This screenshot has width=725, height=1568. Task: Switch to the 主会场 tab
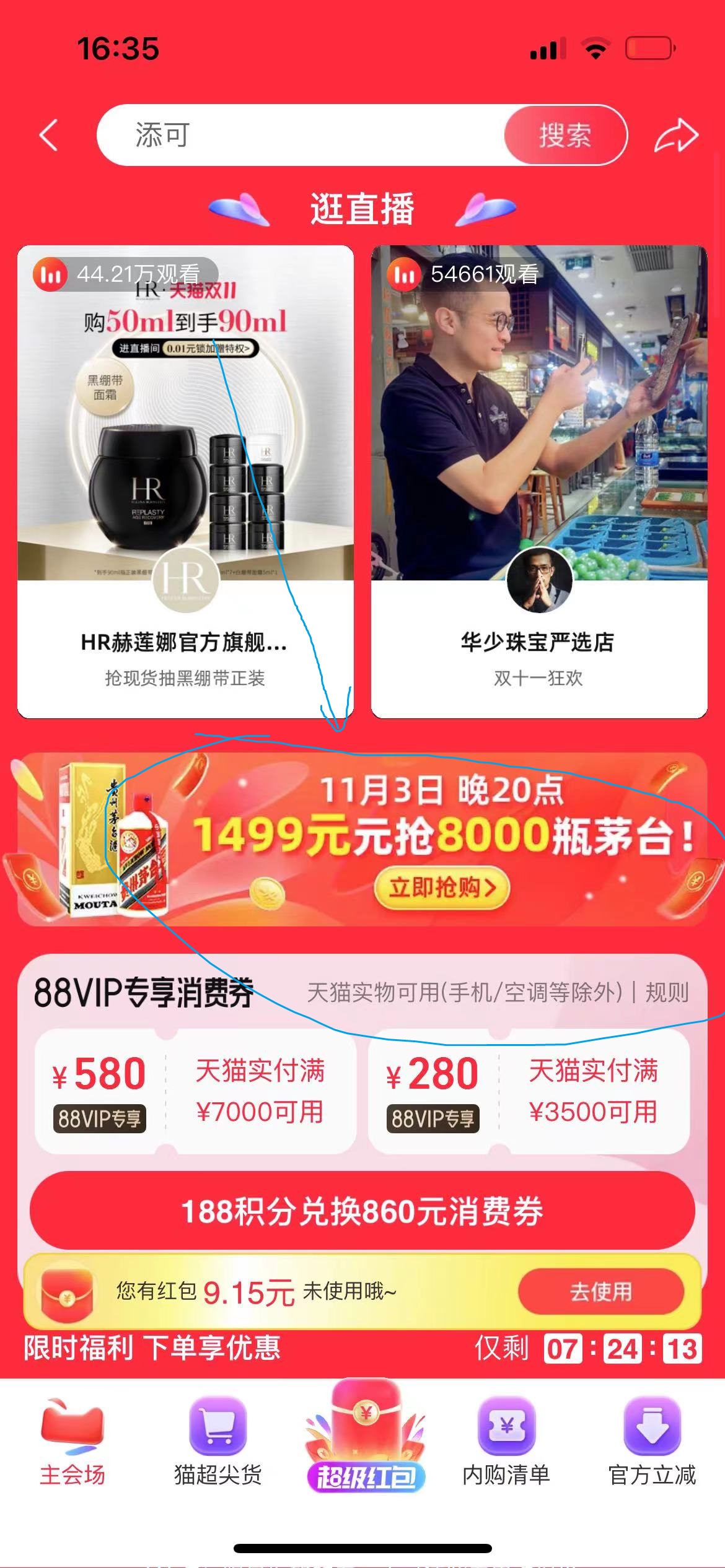tap(72, 1443)
